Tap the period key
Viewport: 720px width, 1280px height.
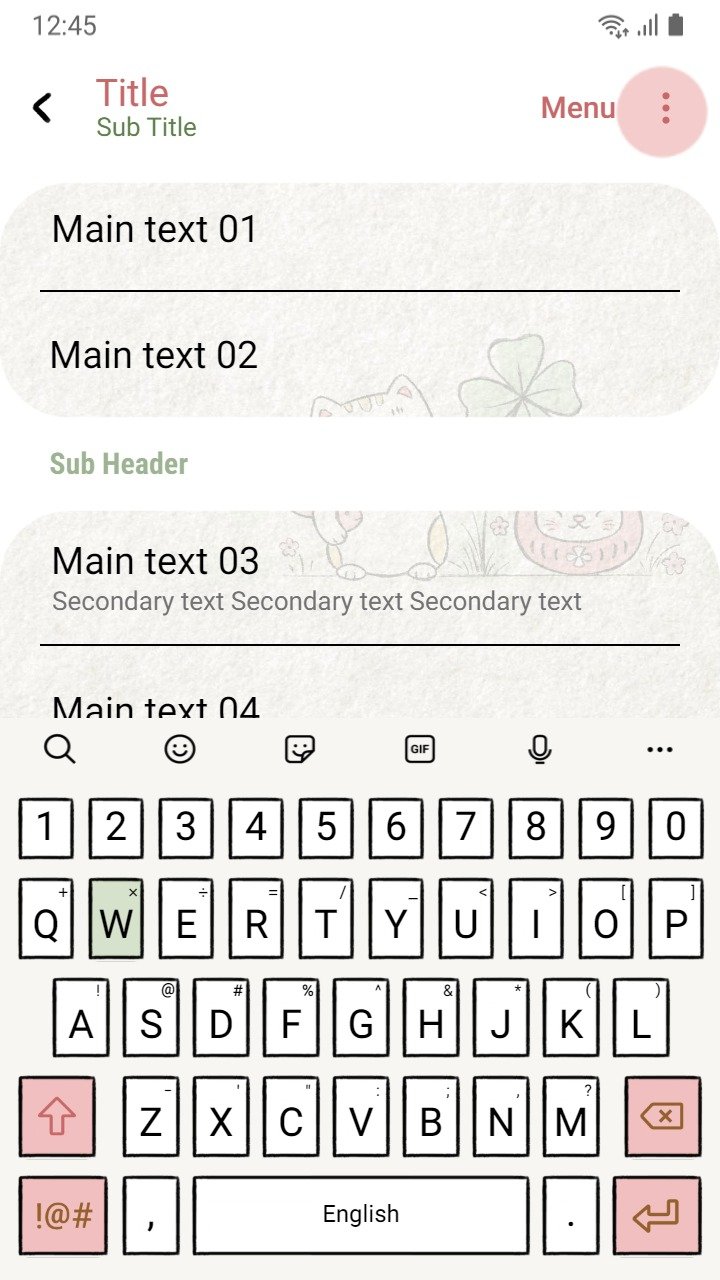571,1216
